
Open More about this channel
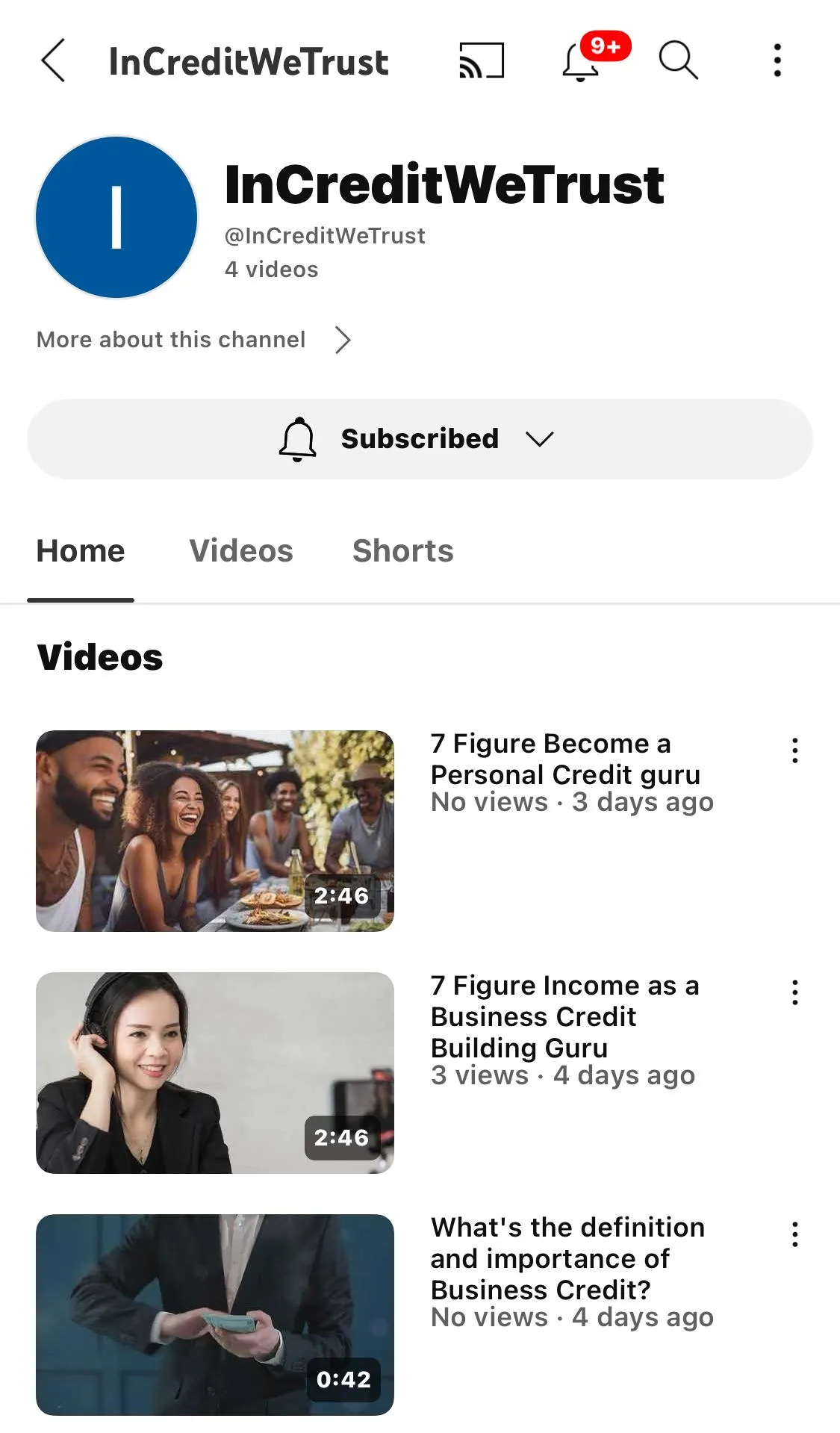tap(193, 340)
